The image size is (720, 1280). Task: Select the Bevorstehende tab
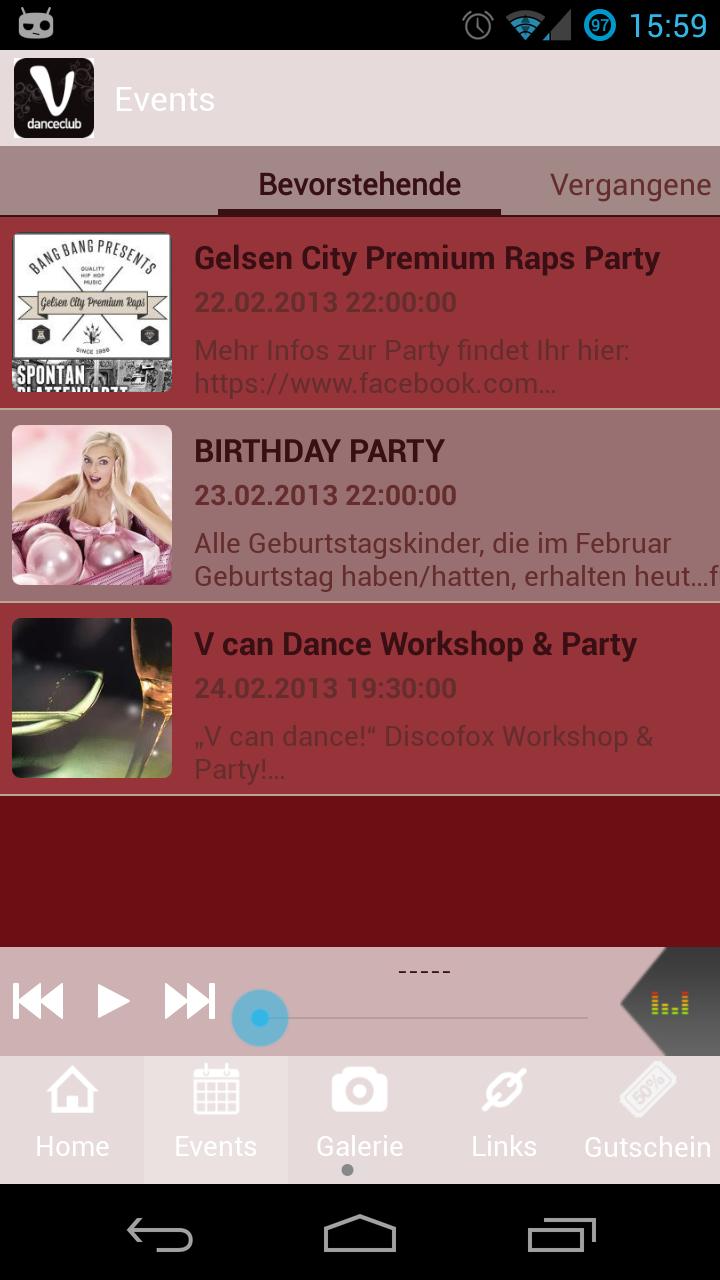pyautogui.click(x=360, y=185)
